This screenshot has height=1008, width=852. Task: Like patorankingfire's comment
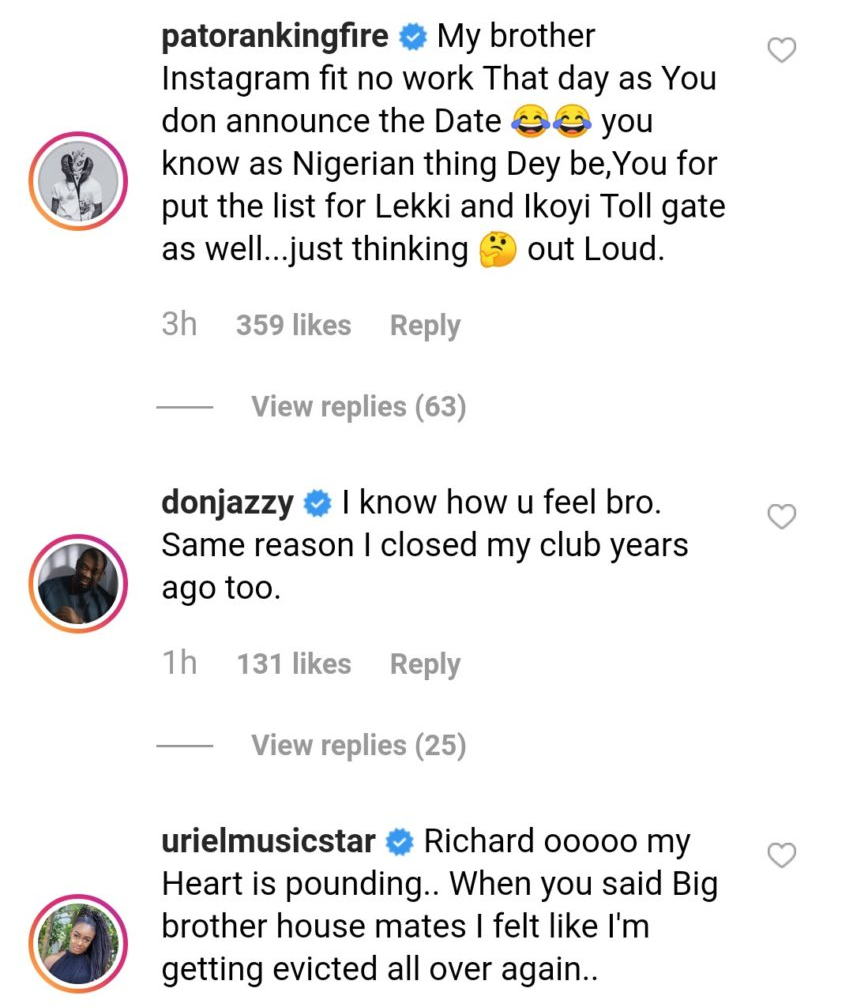click(x=781, y=50)
